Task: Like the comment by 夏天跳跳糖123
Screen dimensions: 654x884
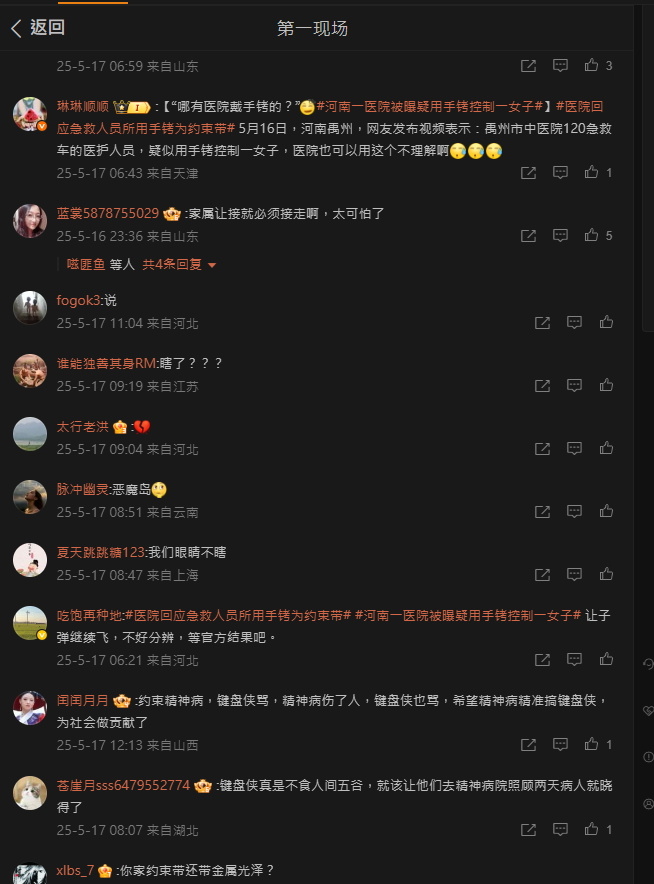Action: point(606,575)
